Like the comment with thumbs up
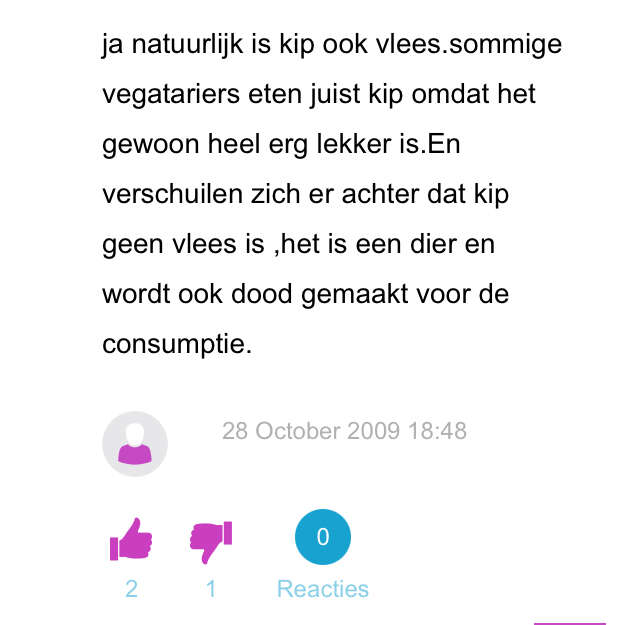Screen dimensions: 640x625 tap(131, 543)
